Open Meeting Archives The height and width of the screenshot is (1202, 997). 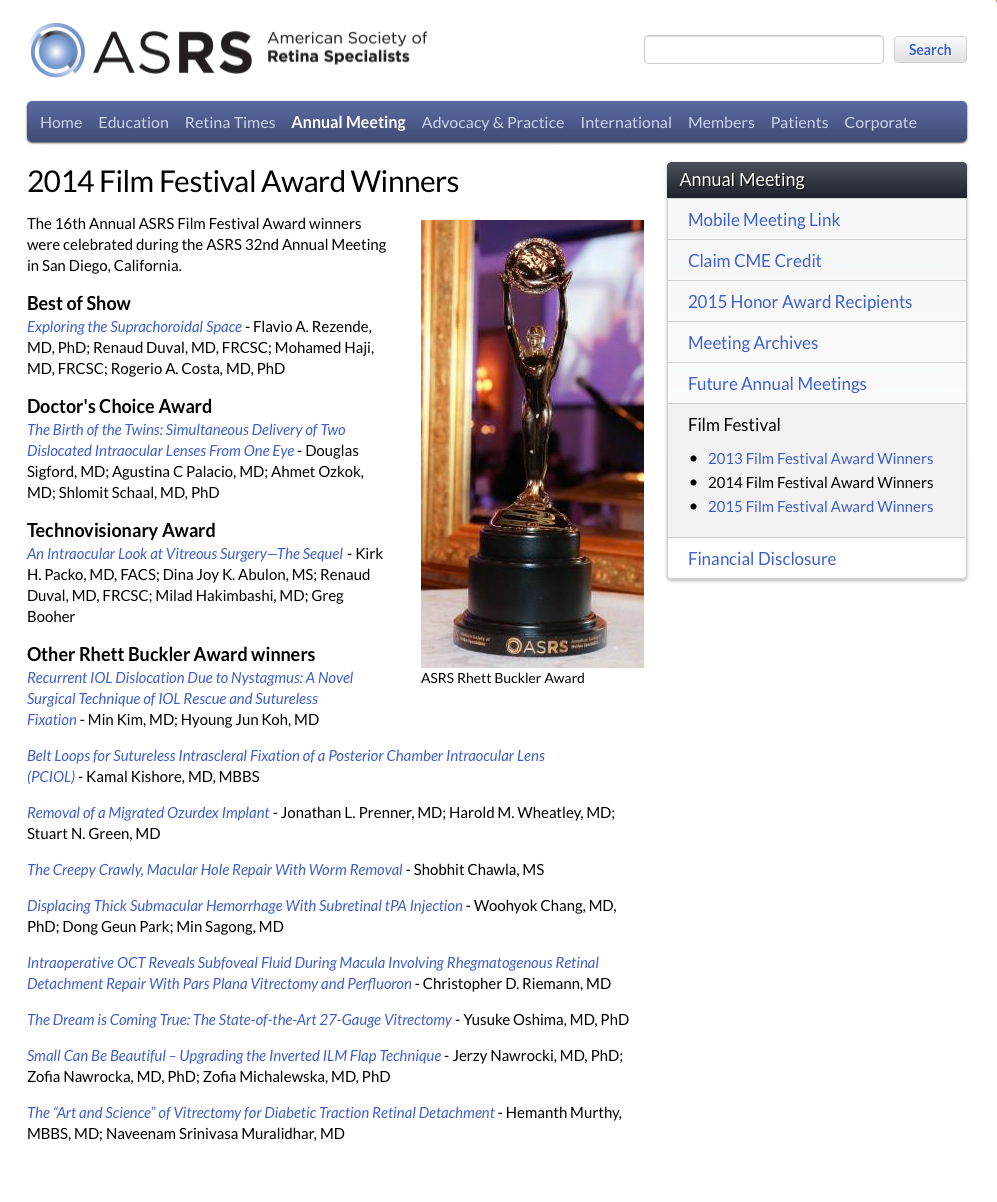click(x=753, y=343)
